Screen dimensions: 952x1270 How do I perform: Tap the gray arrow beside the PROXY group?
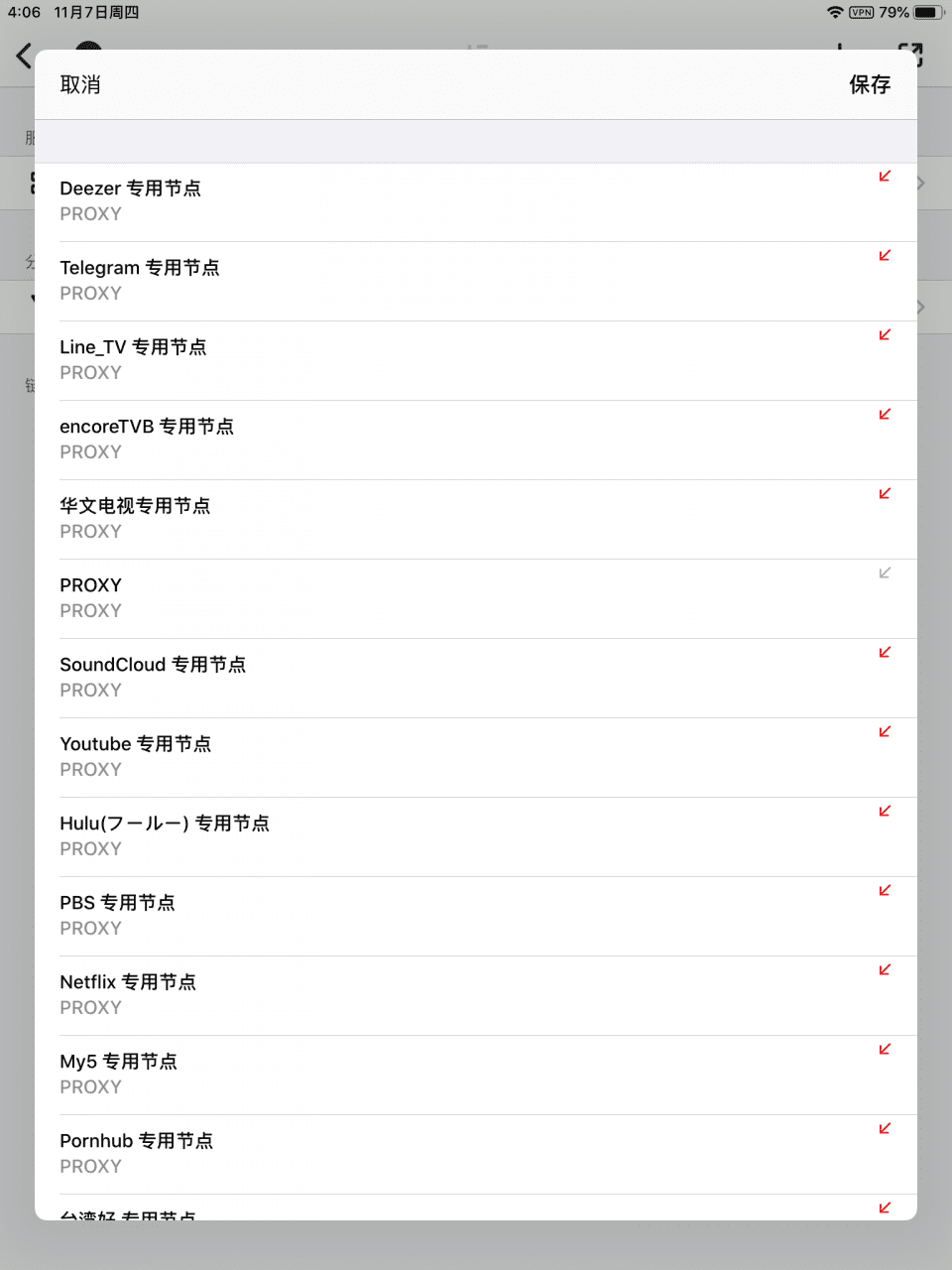pos(884,572)
